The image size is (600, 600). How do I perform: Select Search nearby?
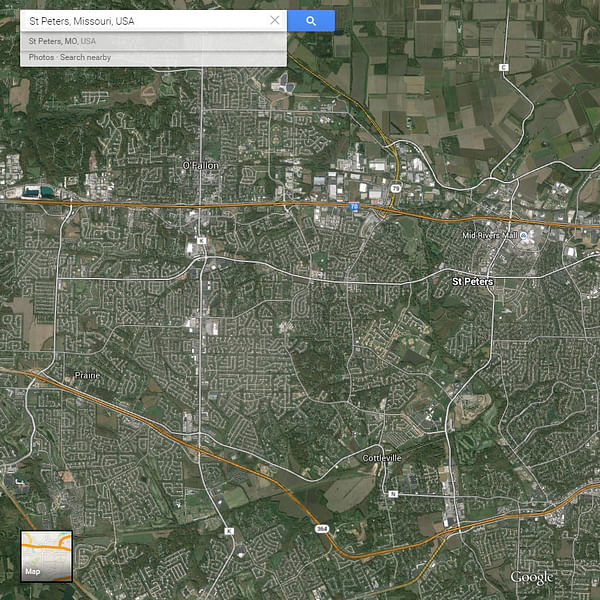pos(86,57)
